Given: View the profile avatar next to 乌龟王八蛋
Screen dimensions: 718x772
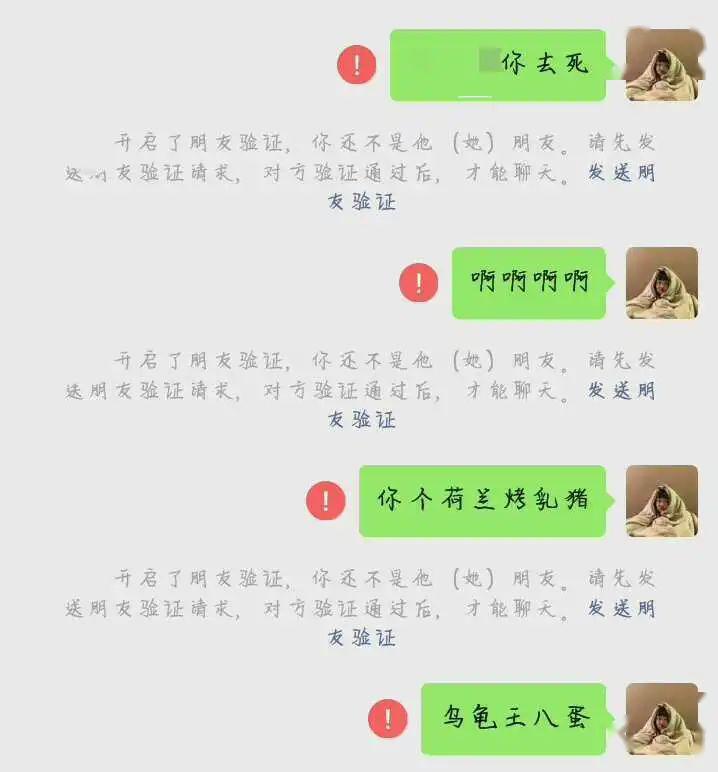Looking at the screenshot, I should (661, 718).
